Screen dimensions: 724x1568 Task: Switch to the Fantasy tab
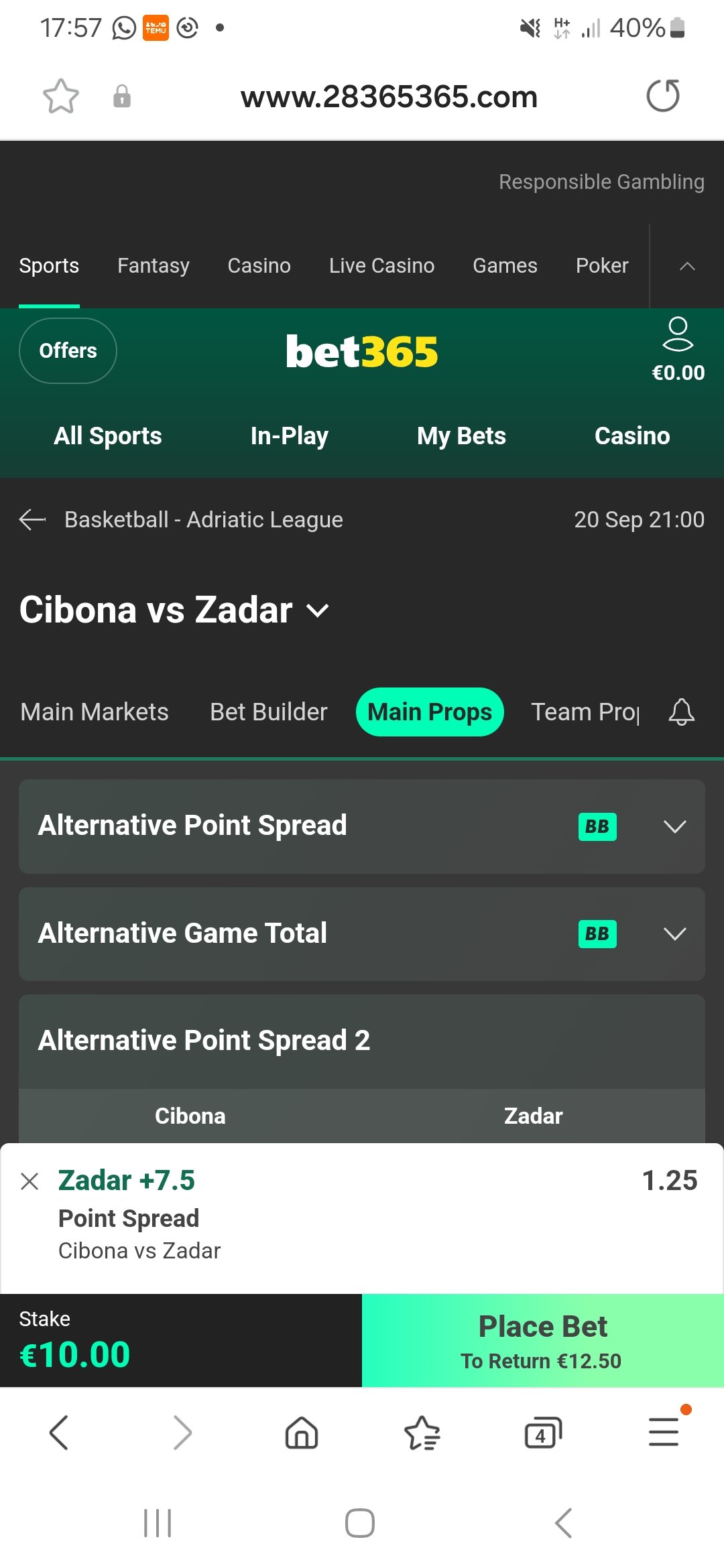pos(154,265)
